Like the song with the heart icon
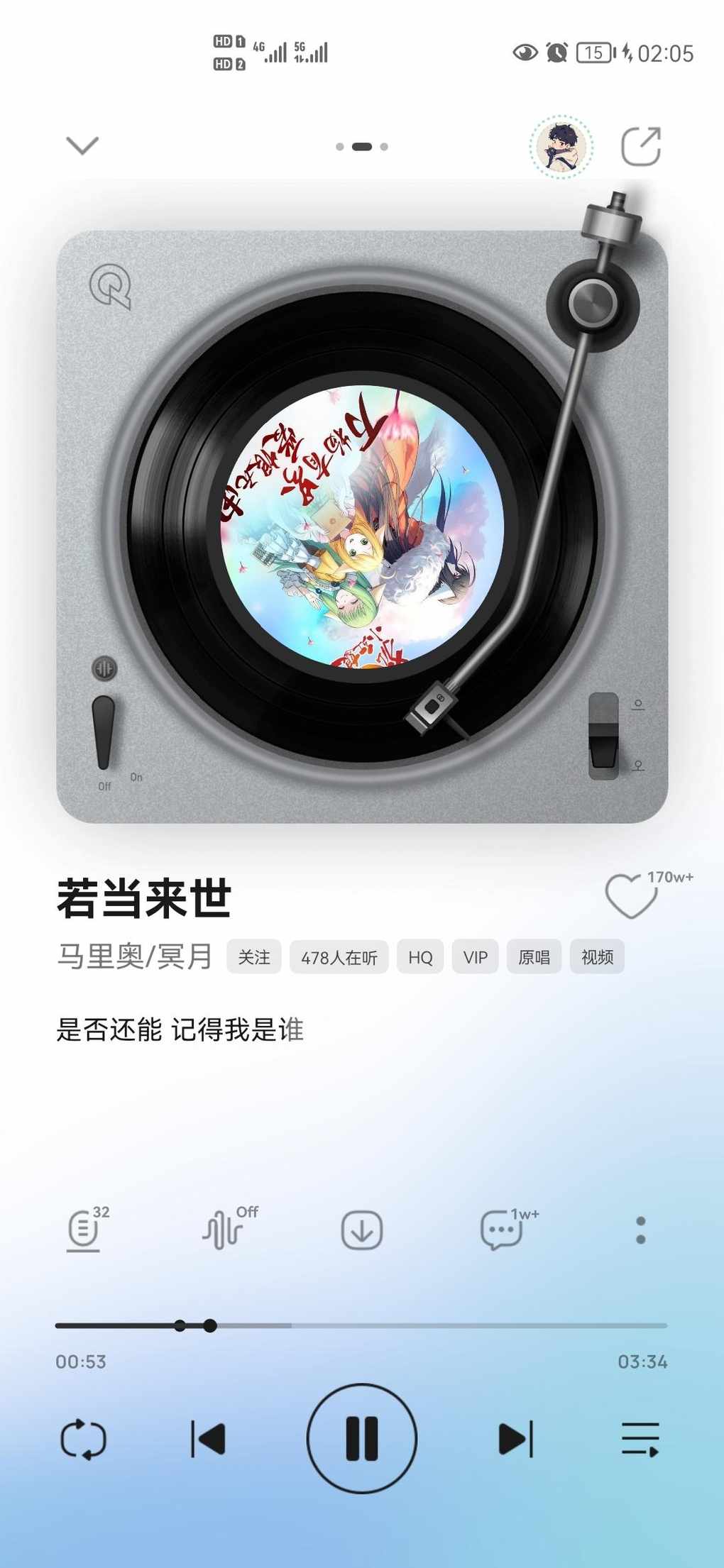This screenshot has width=724, height=1568. point(630,896)
